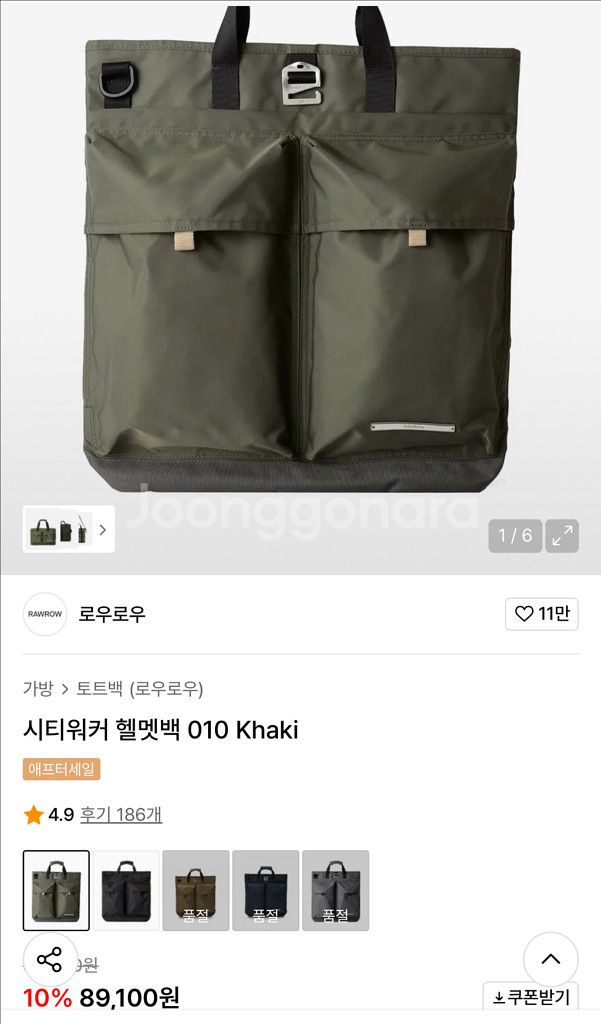
Task: Select the sold-out brown color option
Action: [x=196, y=890]
